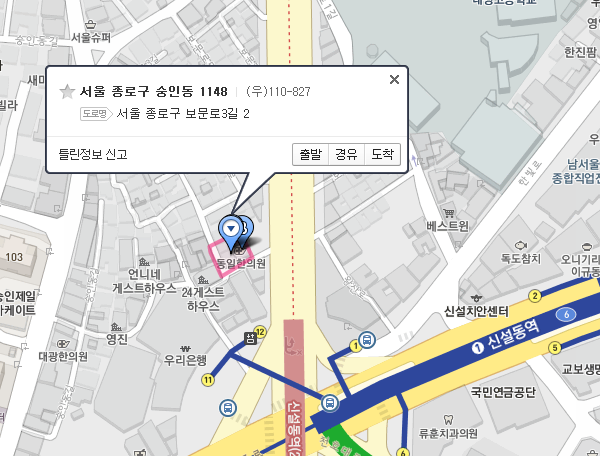Select the bus stop icon near 우리은행

pos(229,407)
